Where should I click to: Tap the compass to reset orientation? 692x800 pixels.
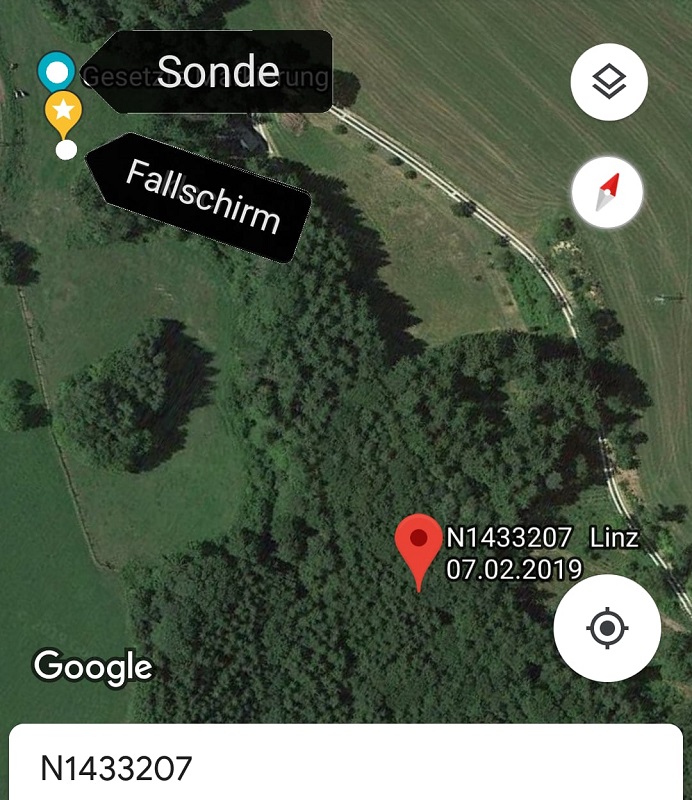pyautogui.click(x=609, y=191)
